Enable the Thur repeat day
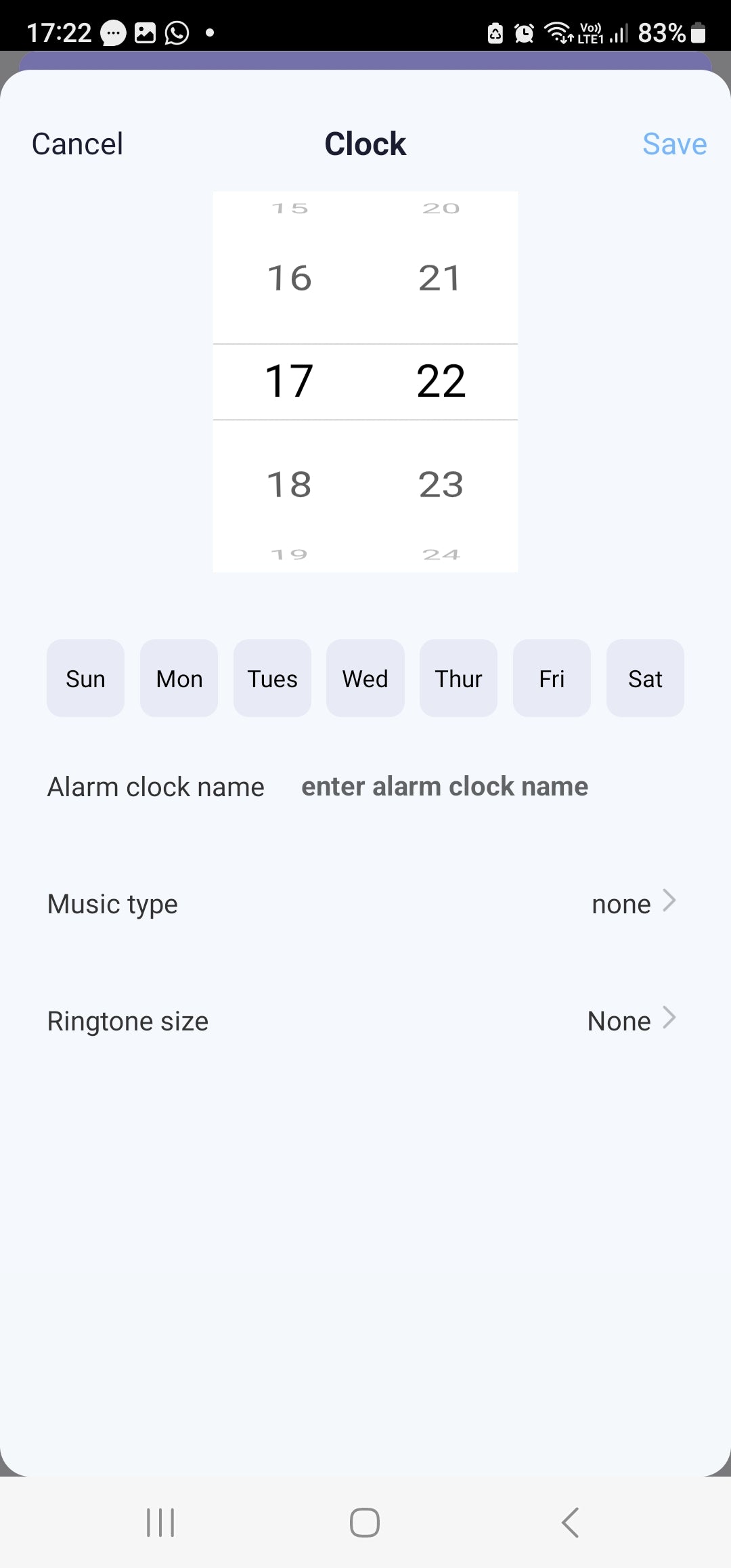 pyautogui.click(x=458, y=678)
